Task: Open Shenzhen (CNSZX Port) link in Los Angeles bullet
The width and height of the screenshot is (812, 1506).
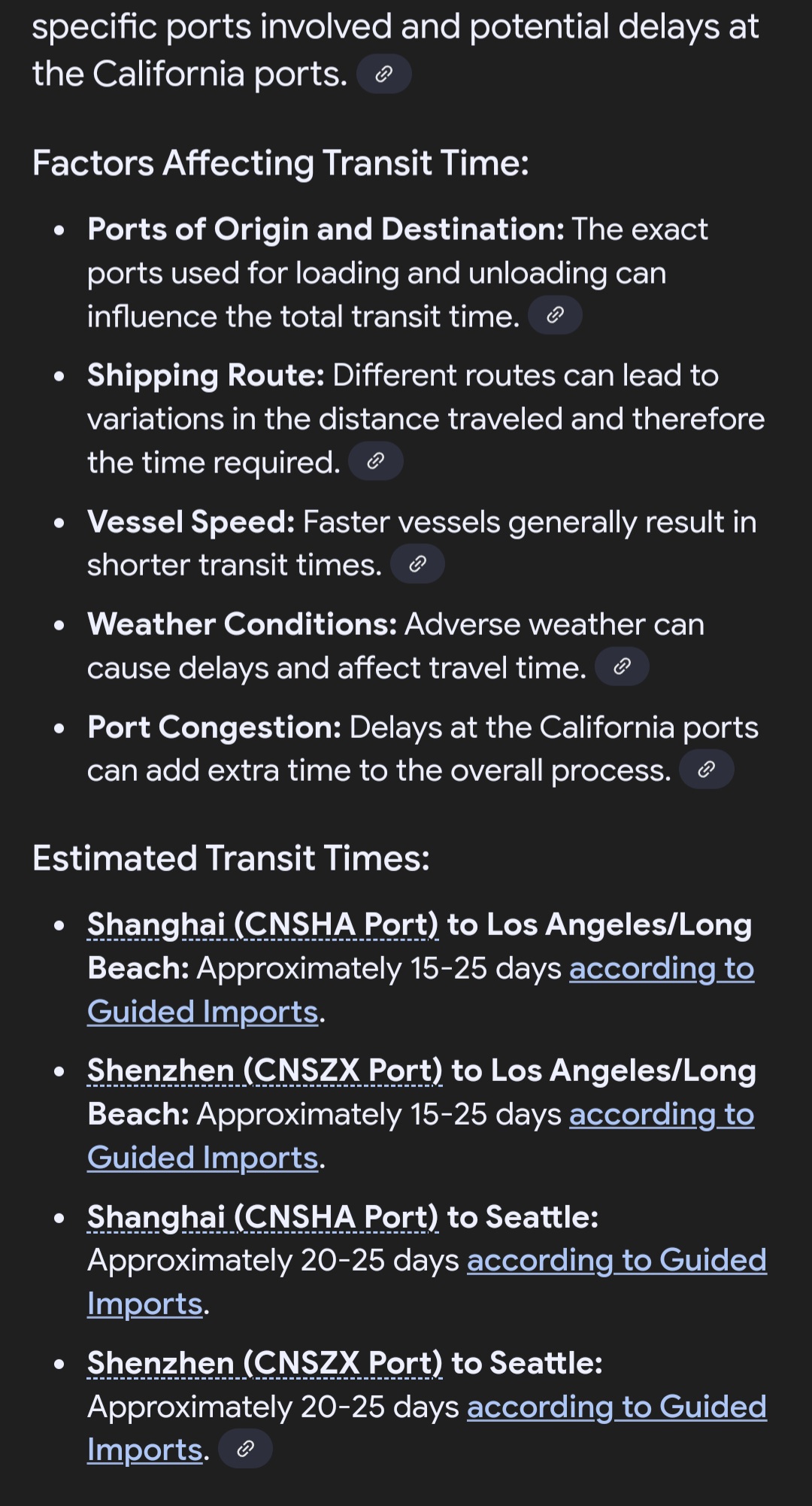Action: point(265,1070)
